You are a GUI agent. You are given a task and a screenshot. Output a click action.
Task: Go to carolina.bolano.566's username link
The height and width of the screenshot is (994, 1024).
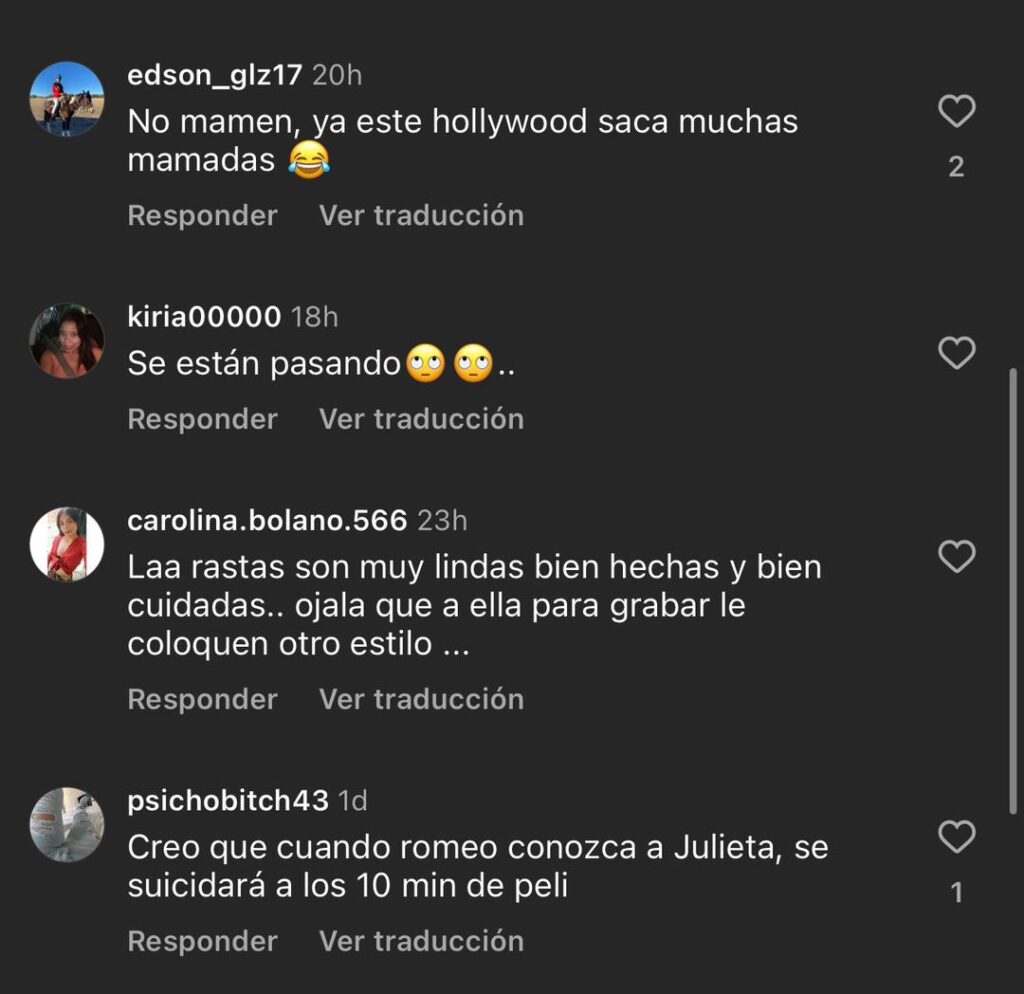(267, 521)
